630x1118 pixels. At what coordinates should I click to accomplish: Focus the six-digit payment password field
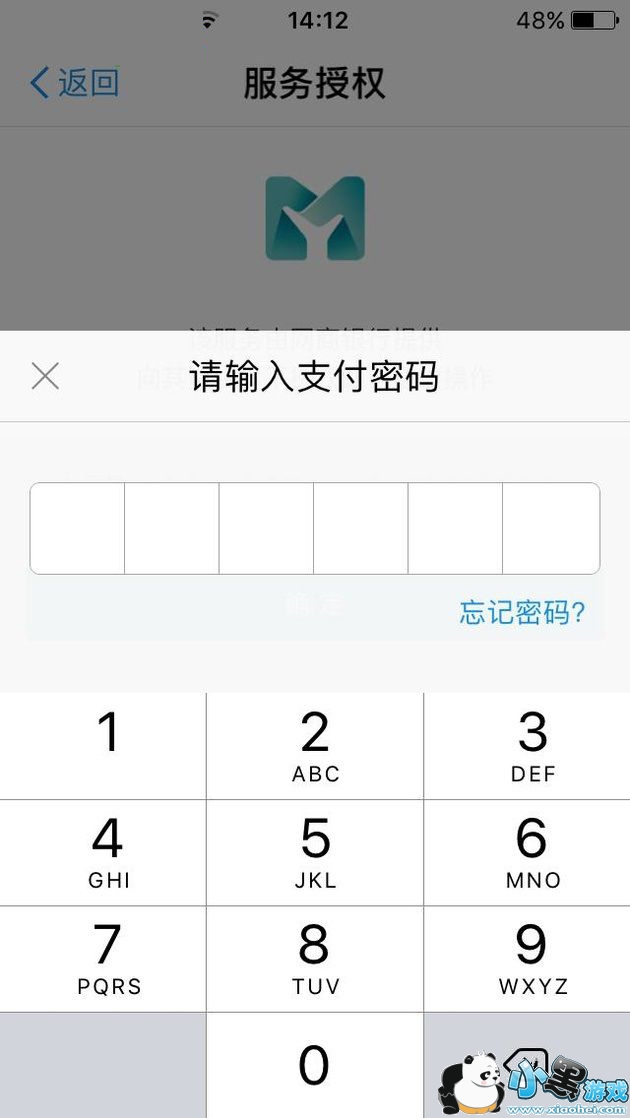(314, 528)
